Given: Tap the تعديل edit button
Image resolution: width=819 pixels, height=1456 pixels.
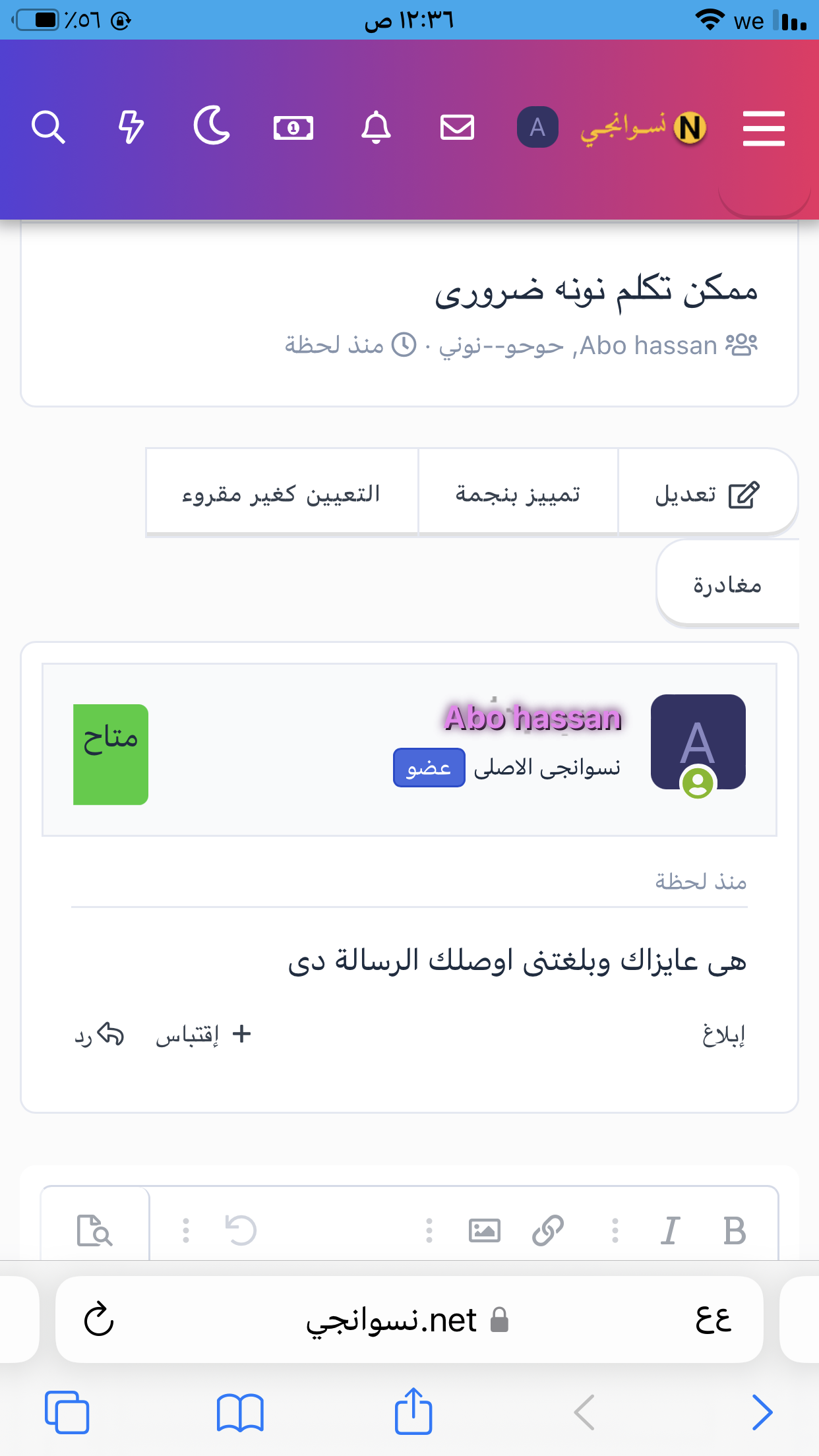Looking at the screenshot, I should (707, 494).
